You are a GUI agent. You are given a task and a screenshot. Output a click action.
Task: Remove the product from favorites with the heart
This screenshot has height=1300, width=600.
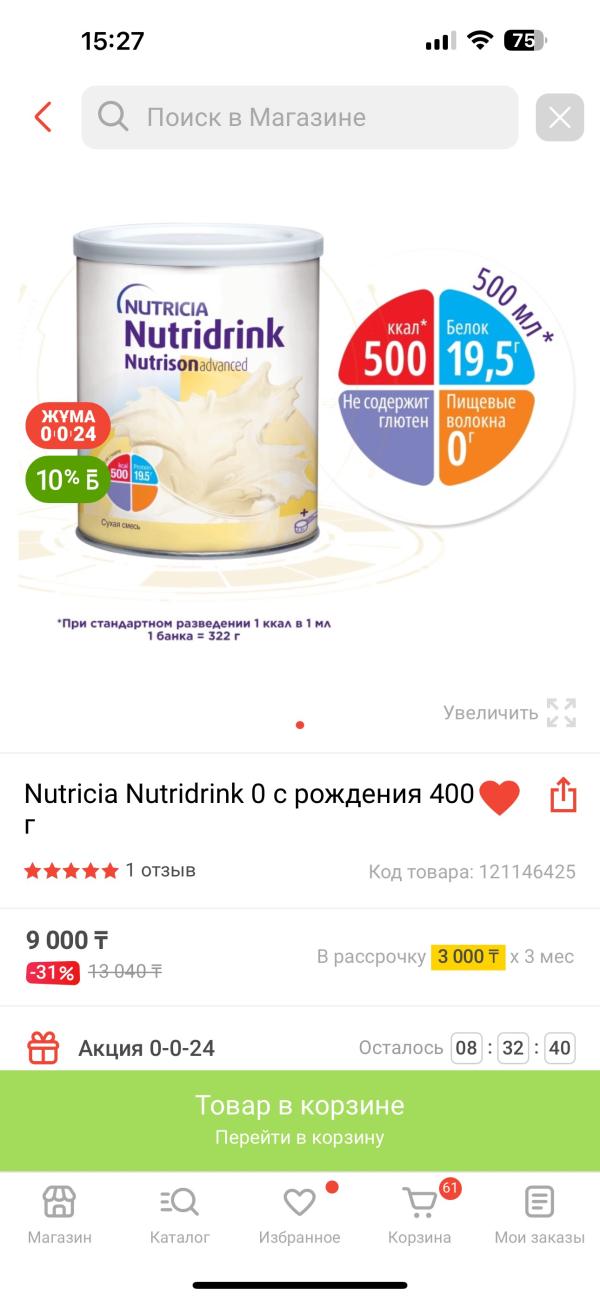tap(499, 797)
